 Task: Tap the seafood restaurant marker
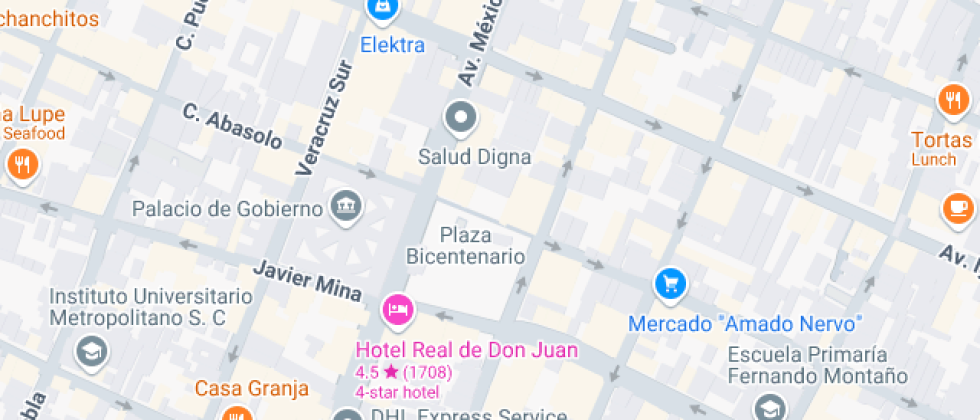[x=22, y=164]
